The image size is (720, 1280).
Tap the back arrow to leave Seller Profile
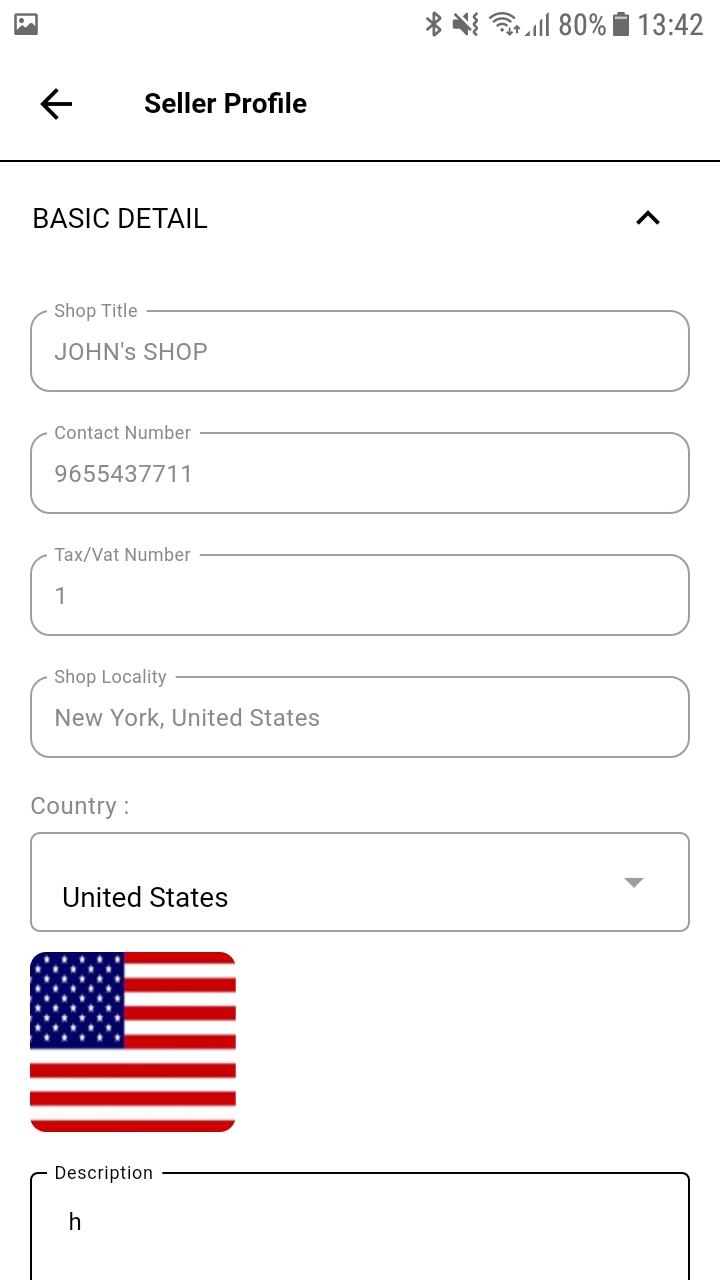coord(55,103)
